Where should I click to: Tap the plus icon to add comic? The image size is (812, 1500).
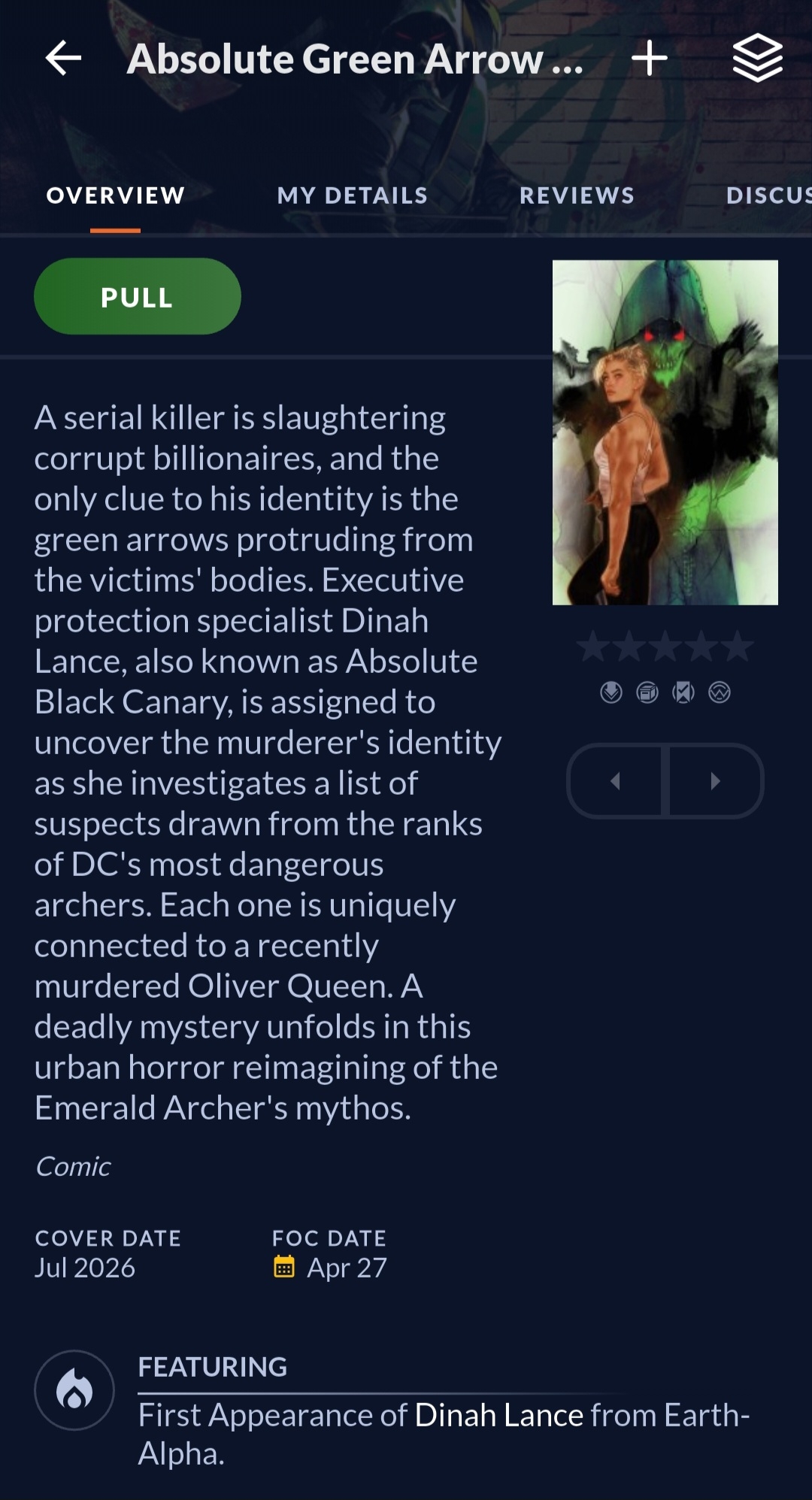click(x=649, y=59)
